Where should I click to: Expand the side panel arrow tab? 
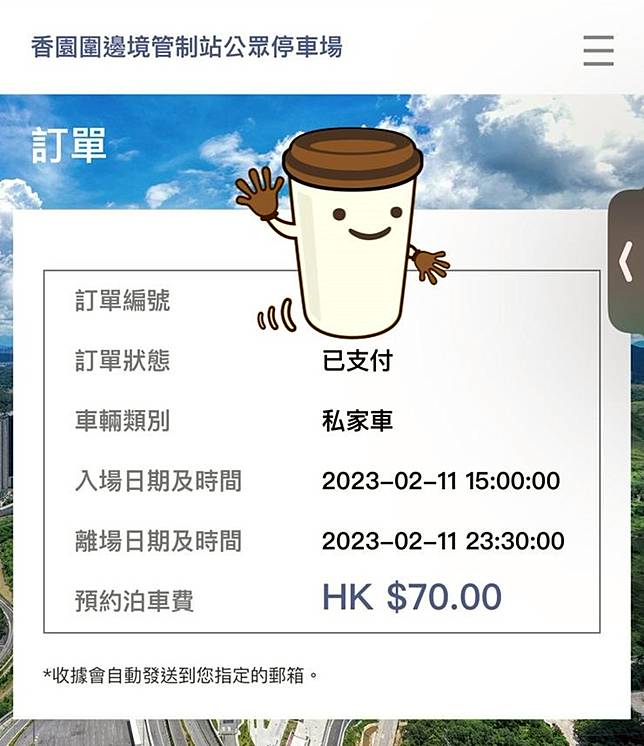tap(626, 261)
